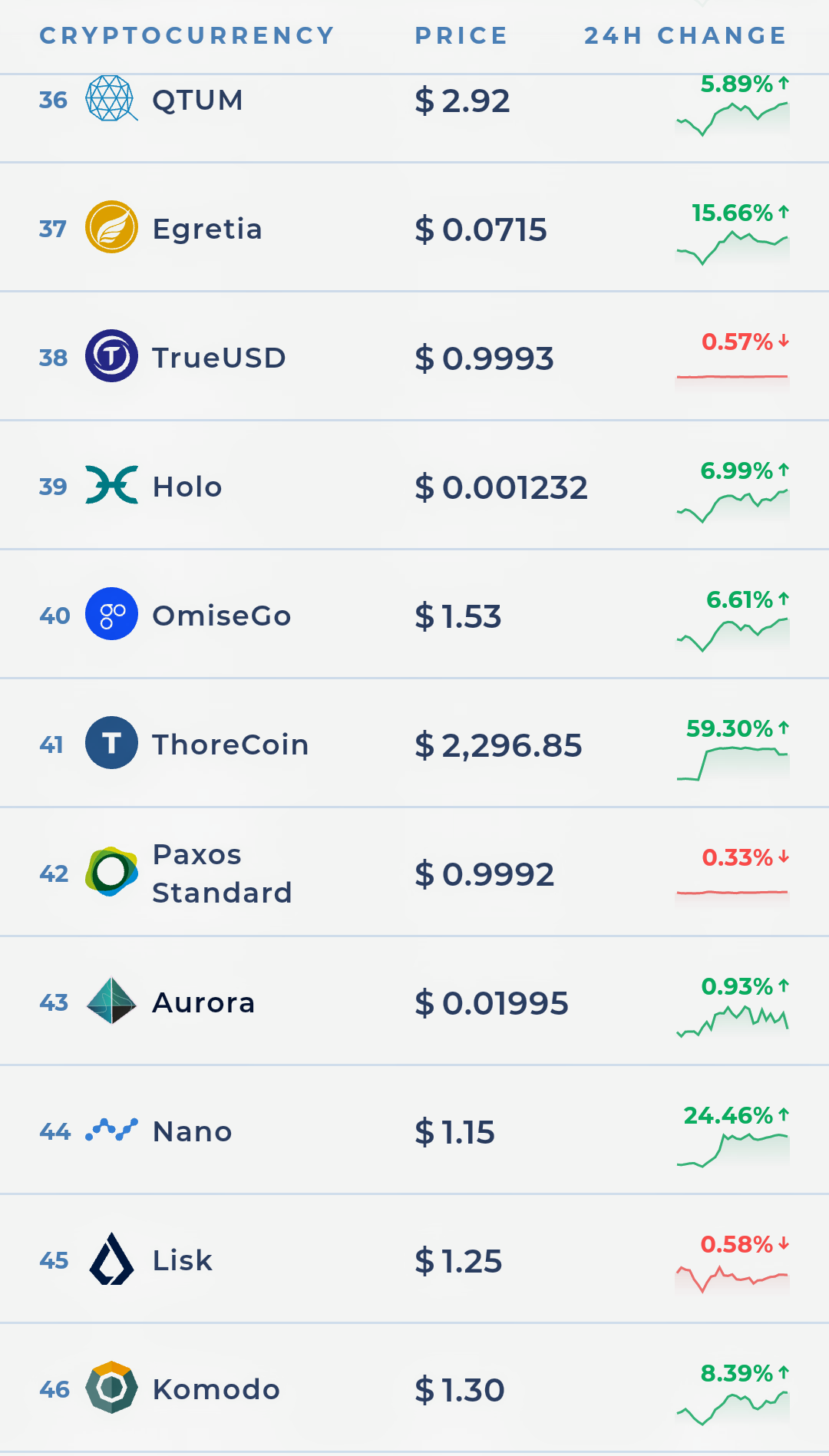The height and width of the screenshot is (1456, 829).
Task: View Holo coin details
Action: pos(187,487)
